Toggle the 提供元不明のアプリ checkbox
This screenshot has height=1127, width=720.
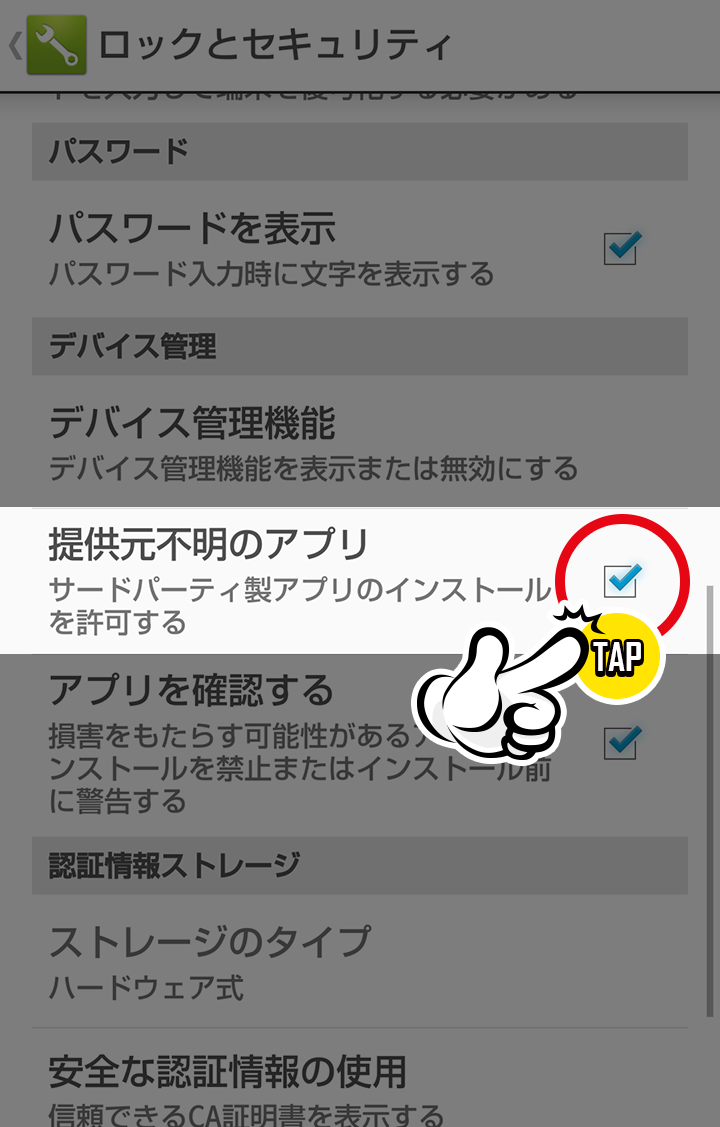point(621,579)
